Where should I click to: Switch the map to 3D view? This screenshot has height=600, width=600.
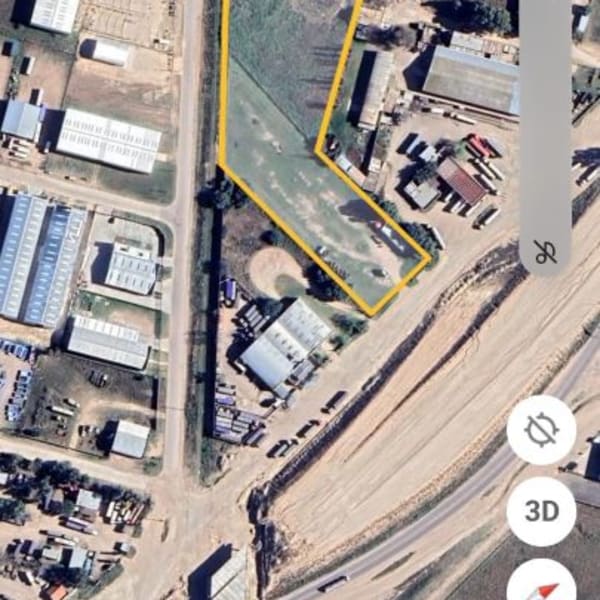click(x=541, y=511)
